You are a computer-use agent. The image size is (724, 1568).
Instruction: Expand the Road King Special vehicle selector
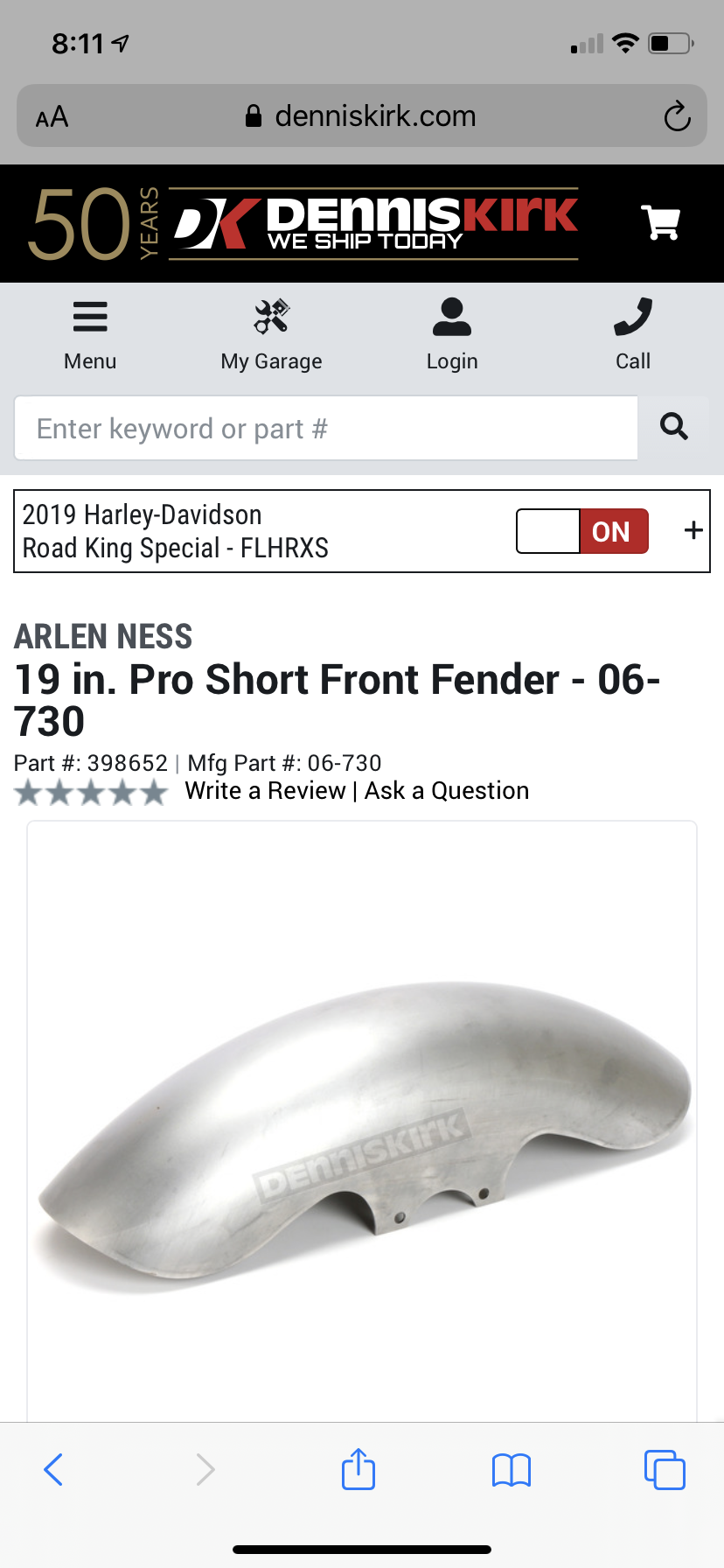(x=693, y=530)
